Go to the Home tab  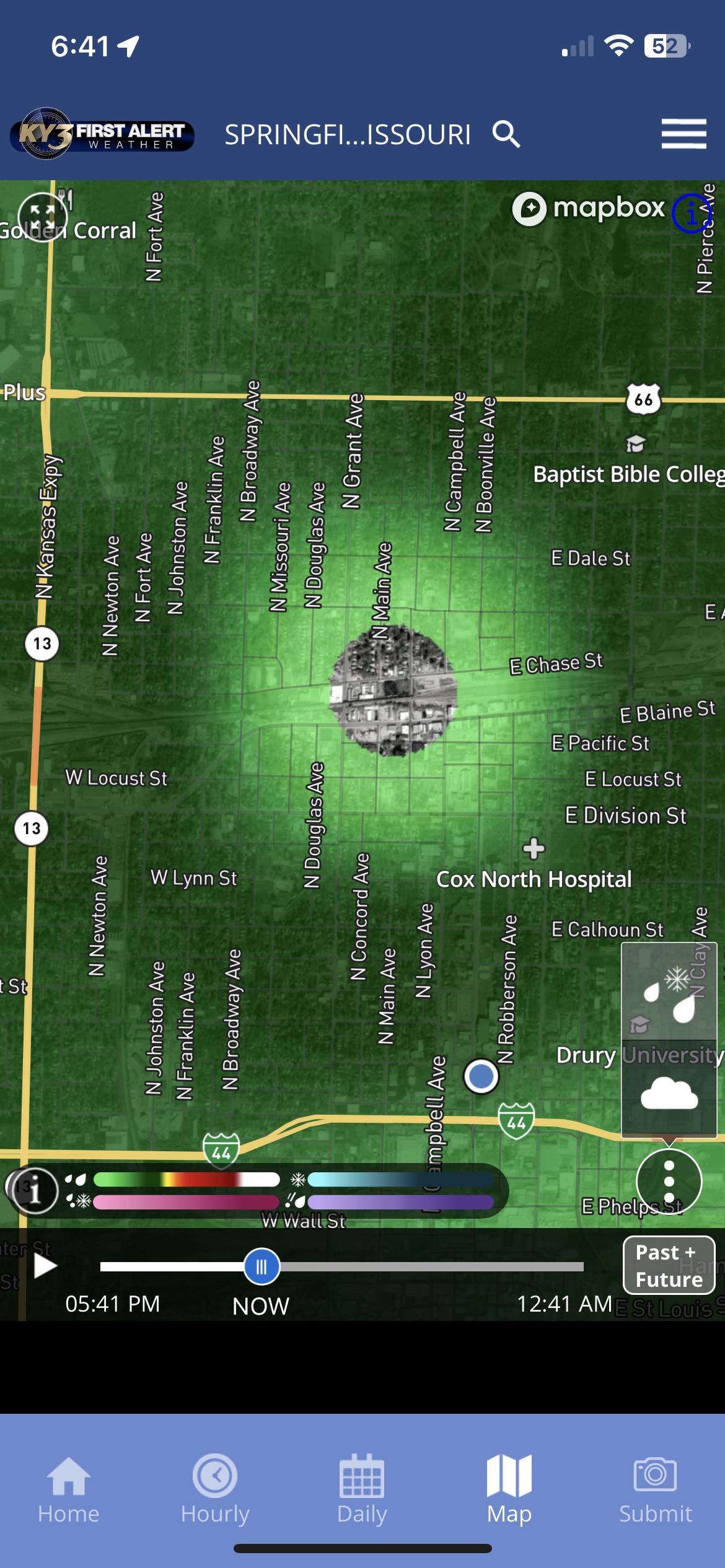pyautogui.click(x=68, y=1489)
